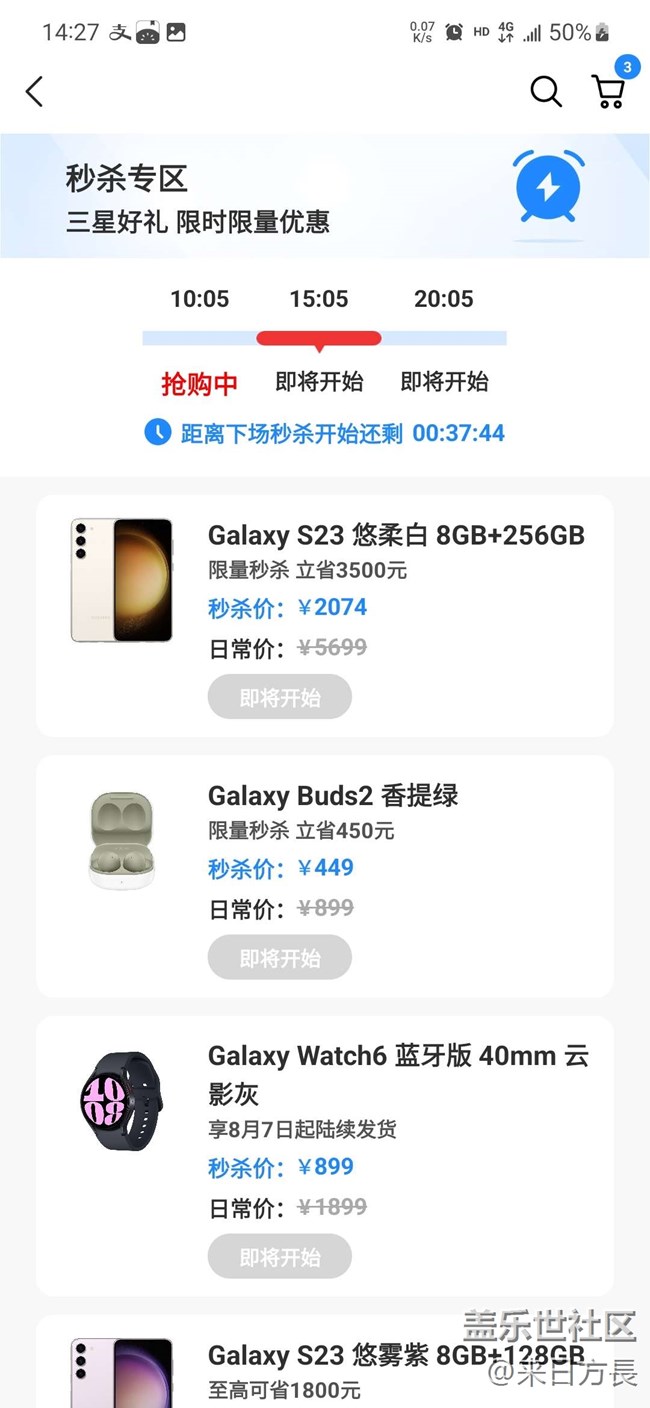Go back using the top-left arrow
This screenshot has height=1408, width=650.
pos(34,92)
